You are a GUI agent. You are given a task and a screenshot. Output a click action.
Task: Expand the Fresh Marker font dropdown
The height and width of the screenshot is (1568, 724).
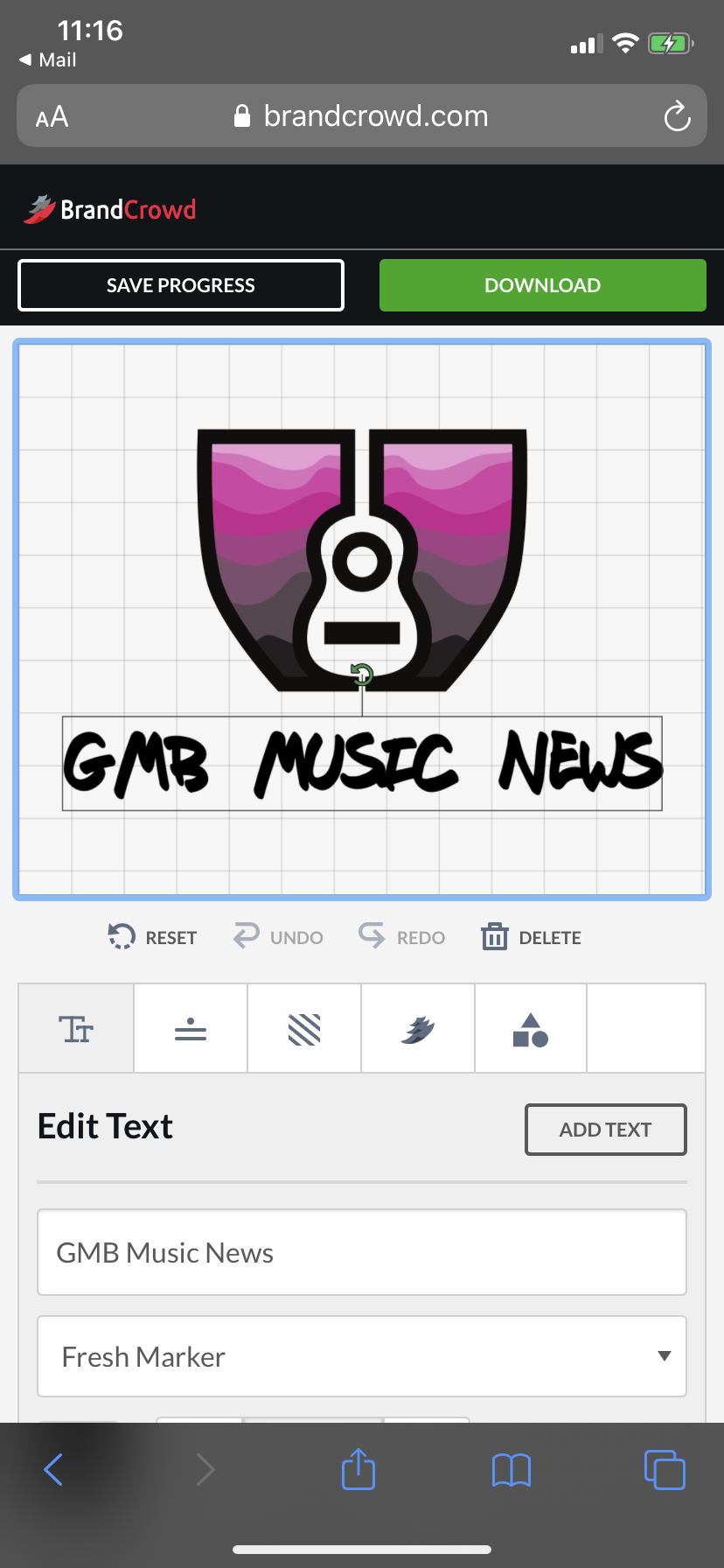(x=362, y=1356)
